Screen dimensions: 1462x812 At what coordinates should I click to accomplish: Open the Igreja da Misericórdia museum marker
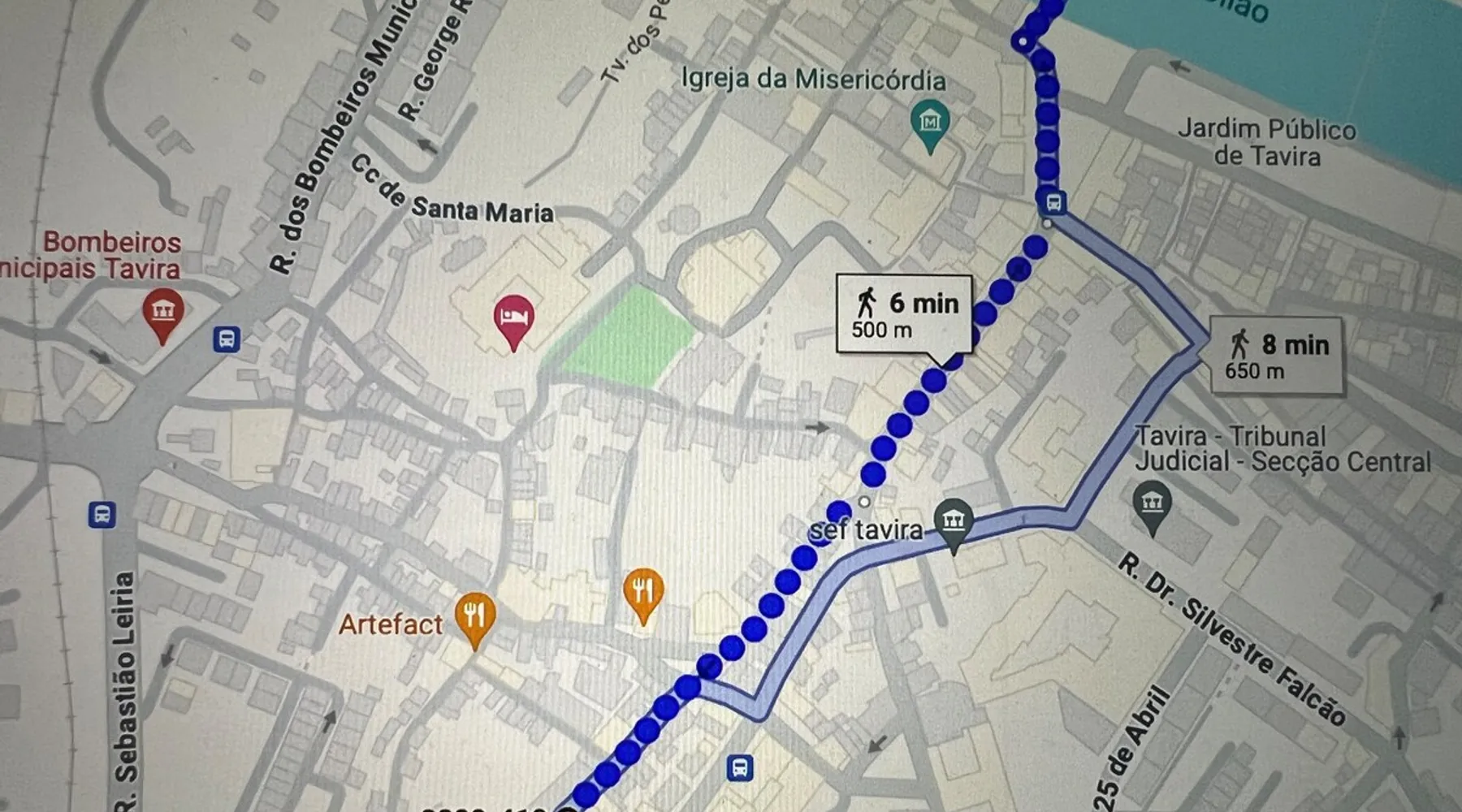coord(931,123)
